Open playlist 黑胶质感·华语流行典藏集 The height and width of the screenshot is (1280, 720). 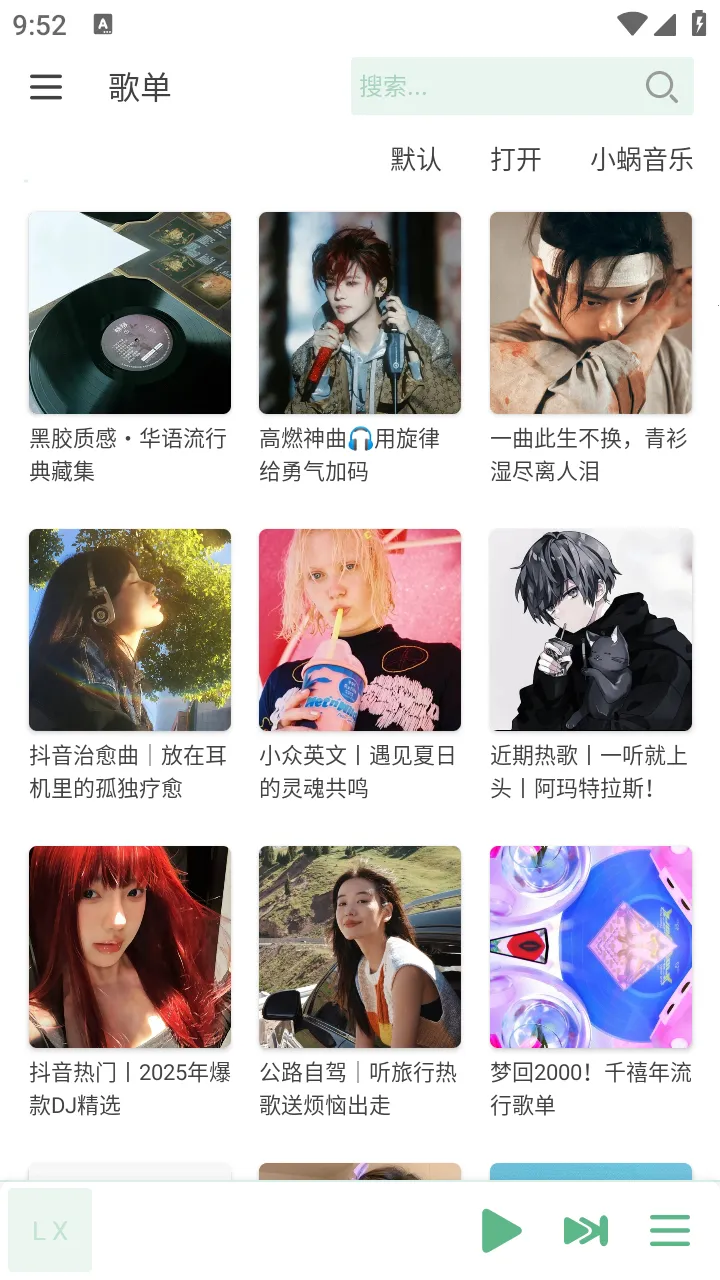click(130, 313)
